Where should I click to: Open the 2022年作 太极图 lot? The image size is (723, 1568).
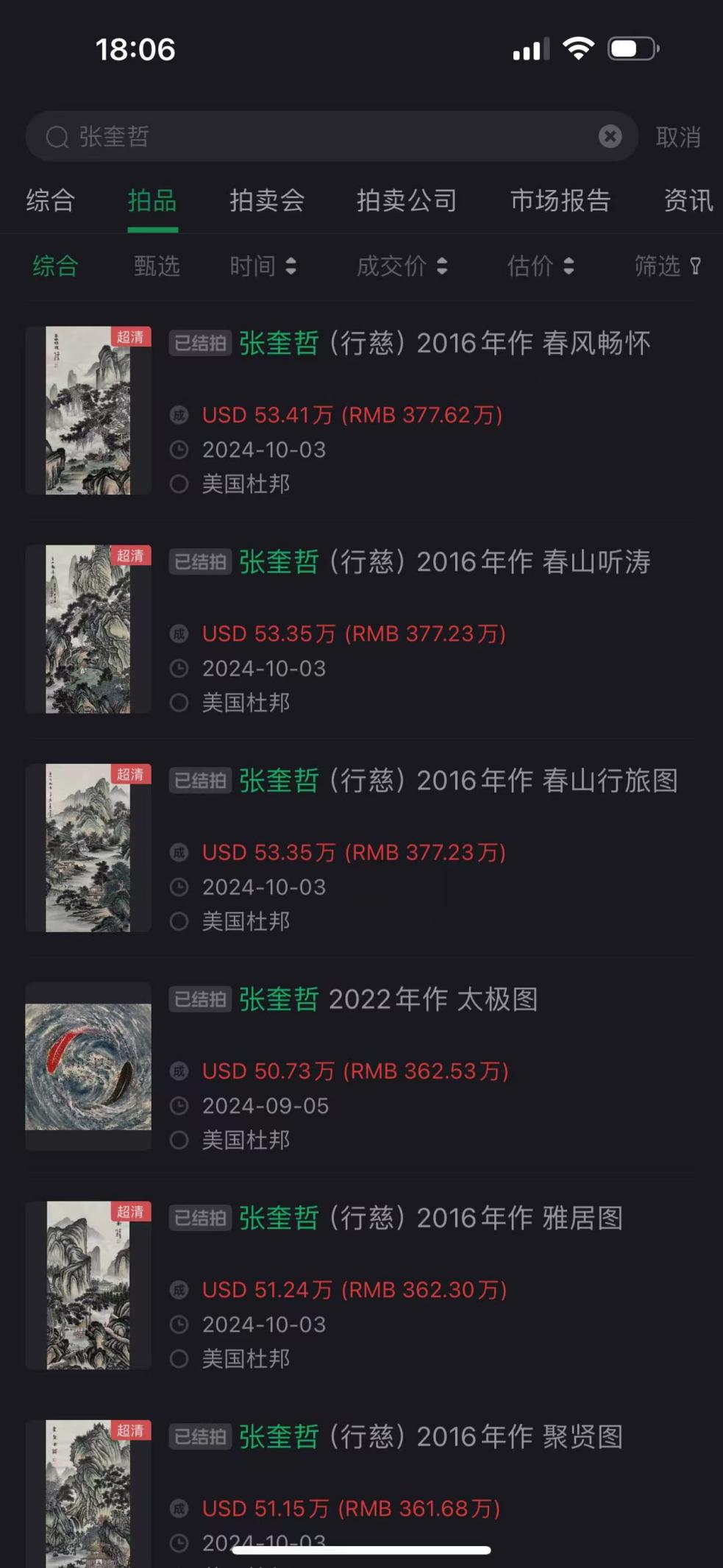[388, 999]
